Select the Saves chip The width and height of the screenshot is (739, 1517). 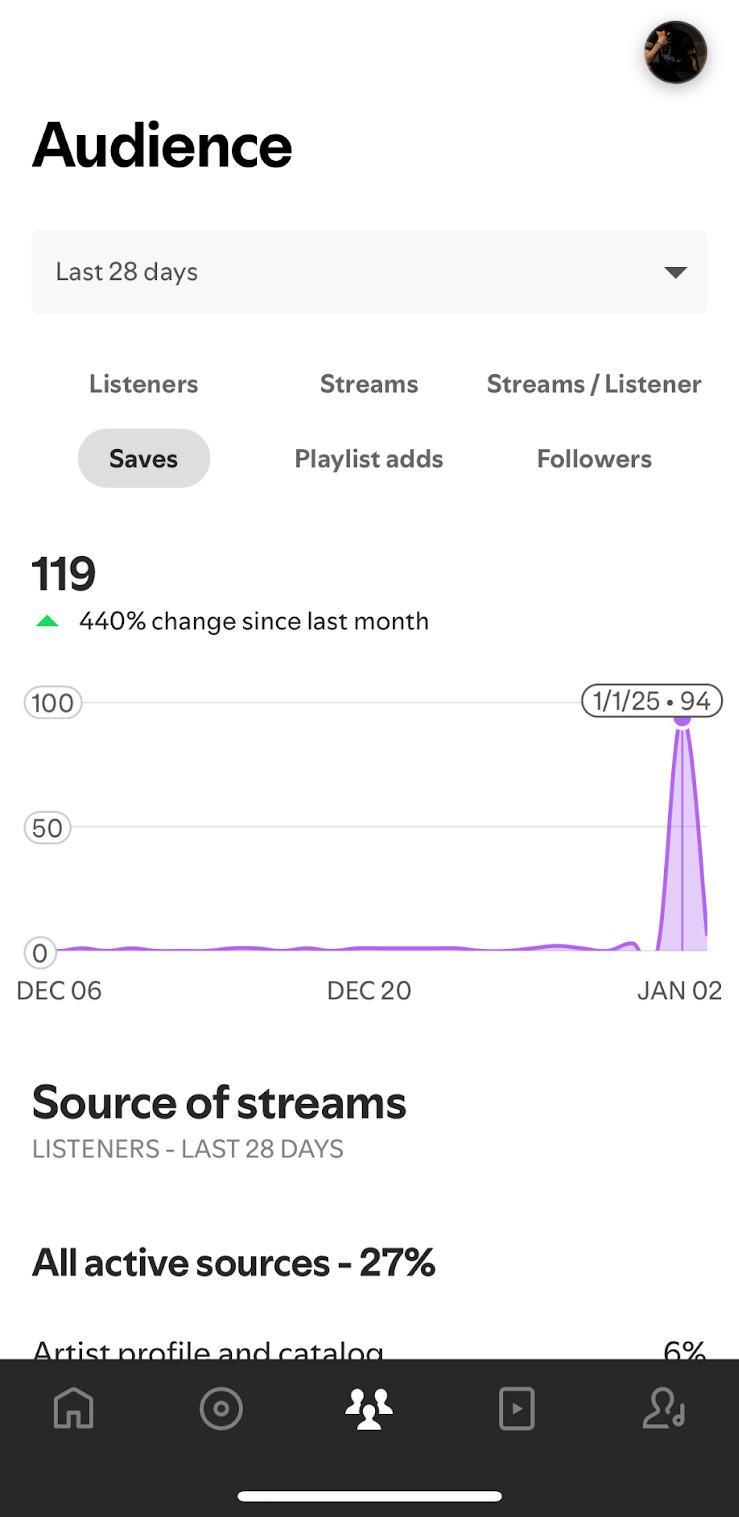pyautogui.click(x=143, y=459)
